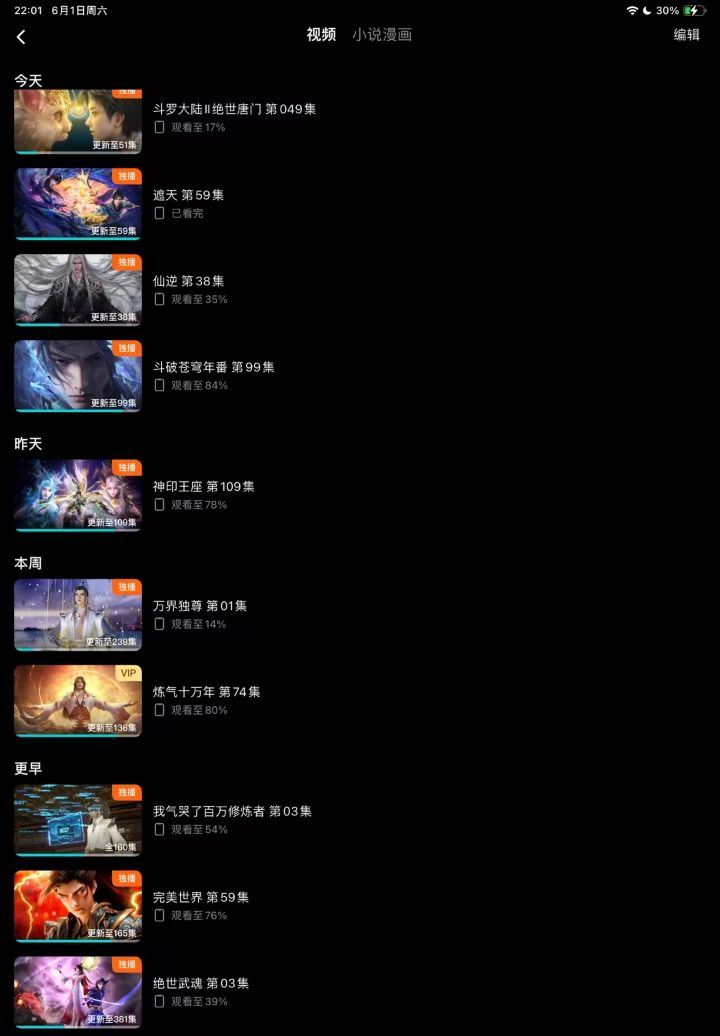Viewport: 720px width, 1036px height.
Task: Open 斗破苍穹年番 第99集
Action: 213,368
